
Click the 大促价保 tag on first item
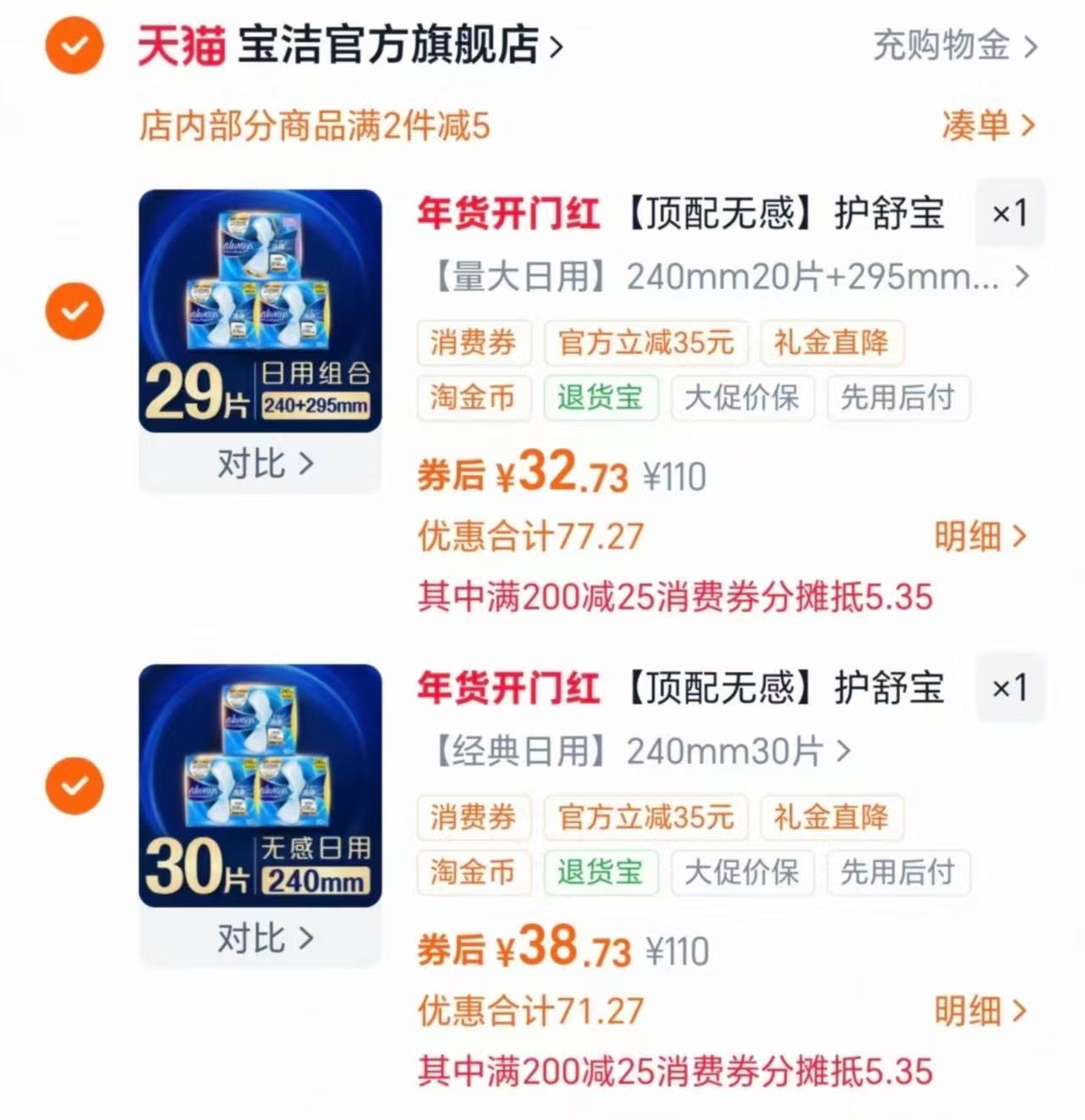[x=742, y=398]
